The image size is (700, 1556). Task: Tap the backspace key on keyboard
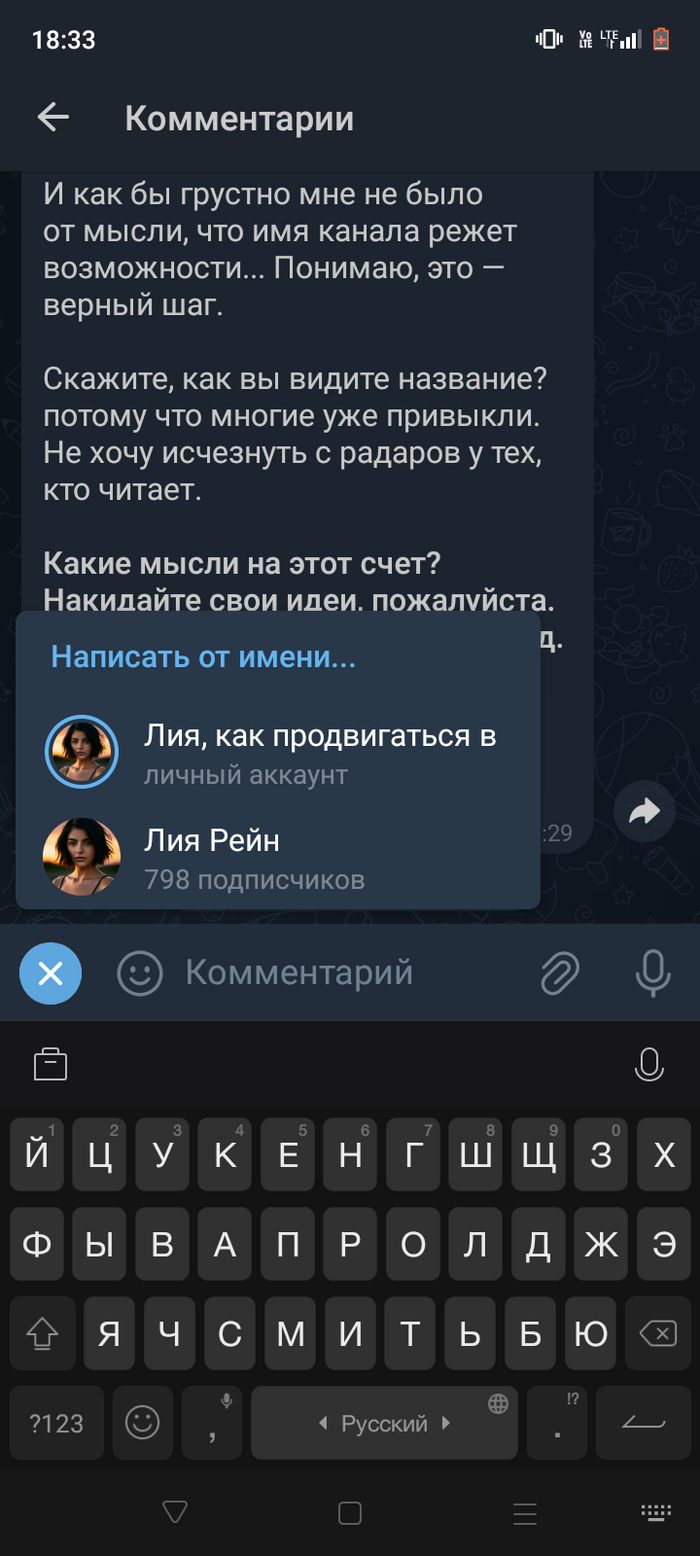656,1333
